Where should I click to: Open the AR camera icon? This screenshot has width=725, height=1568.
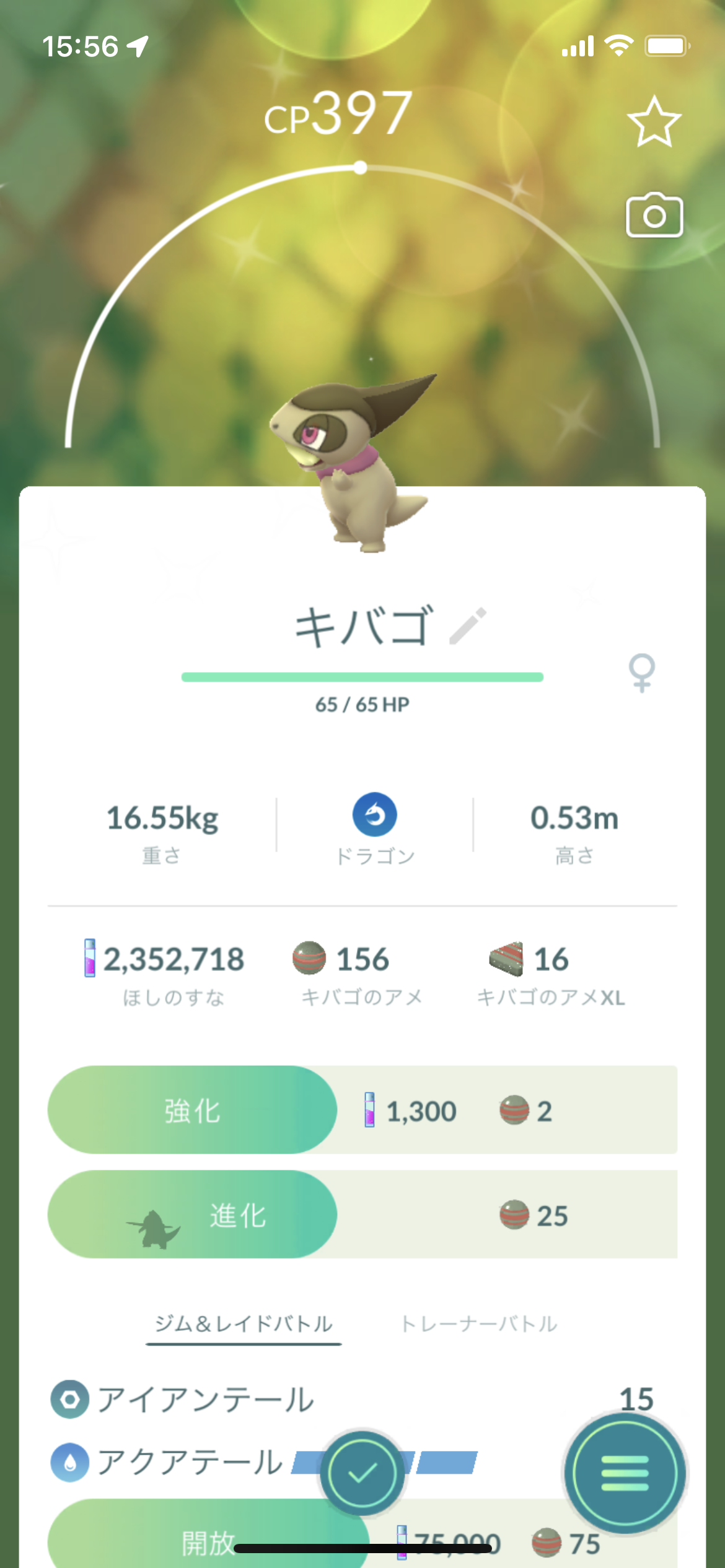654,215
